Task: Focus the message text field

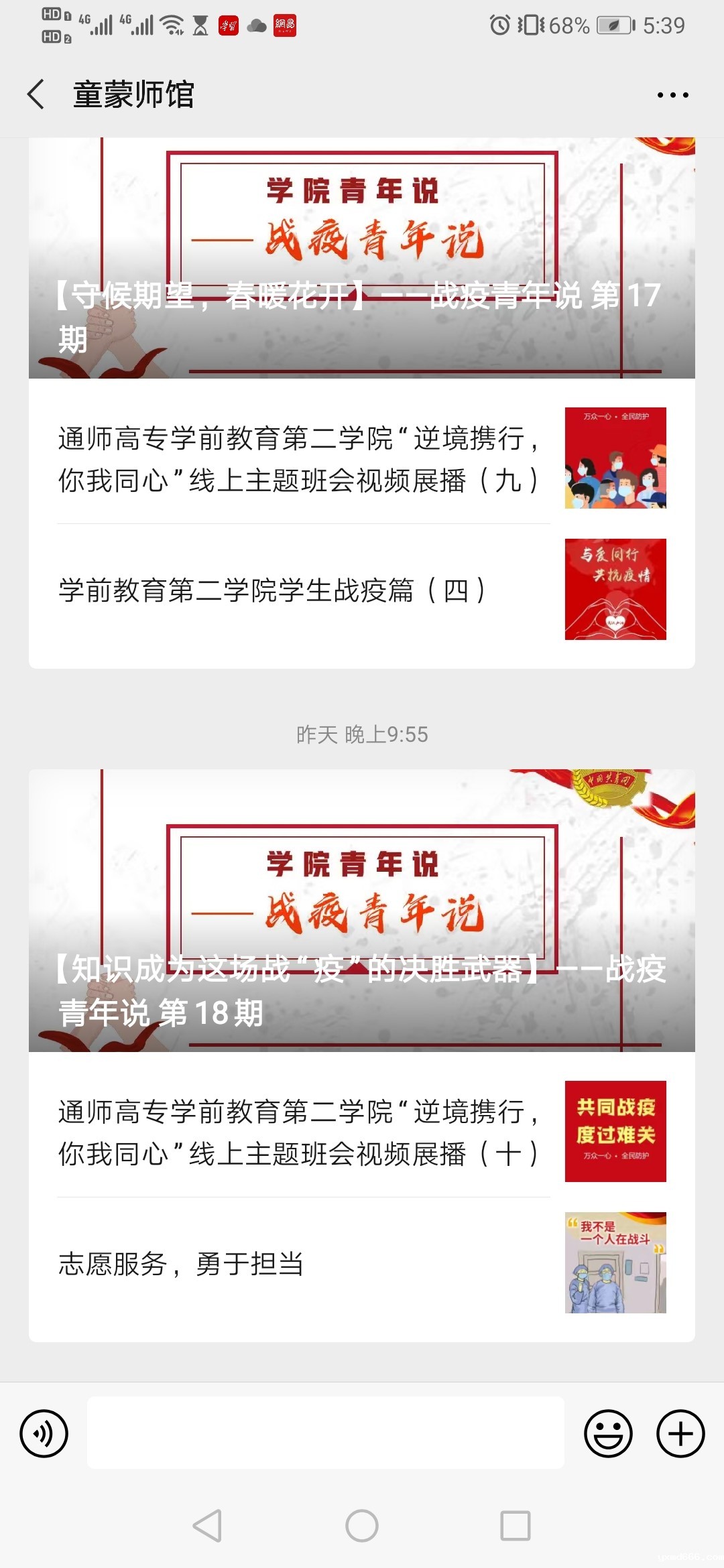Action: point(325,1433)
